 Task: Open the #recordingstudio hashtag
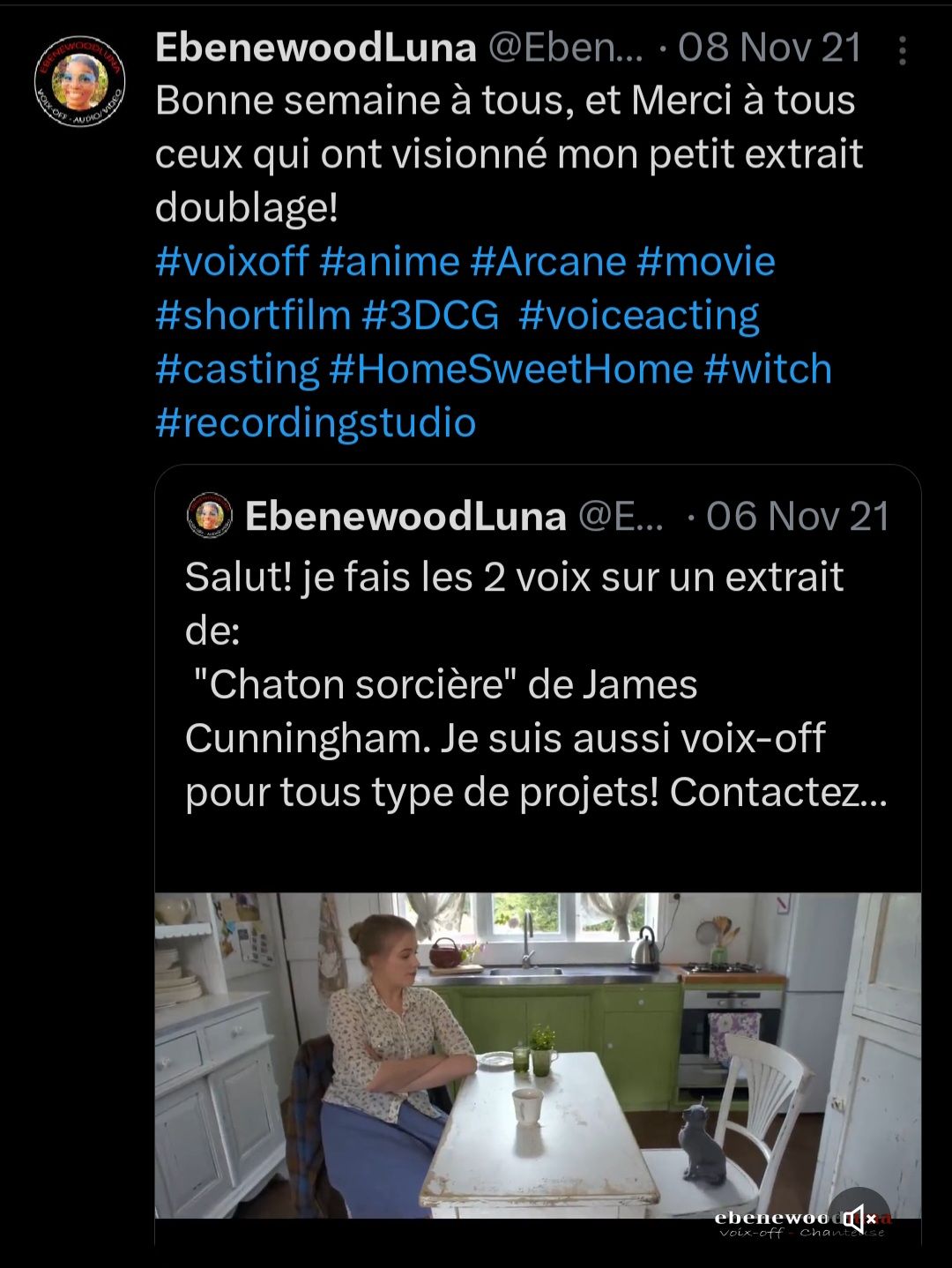pos(316,423)
